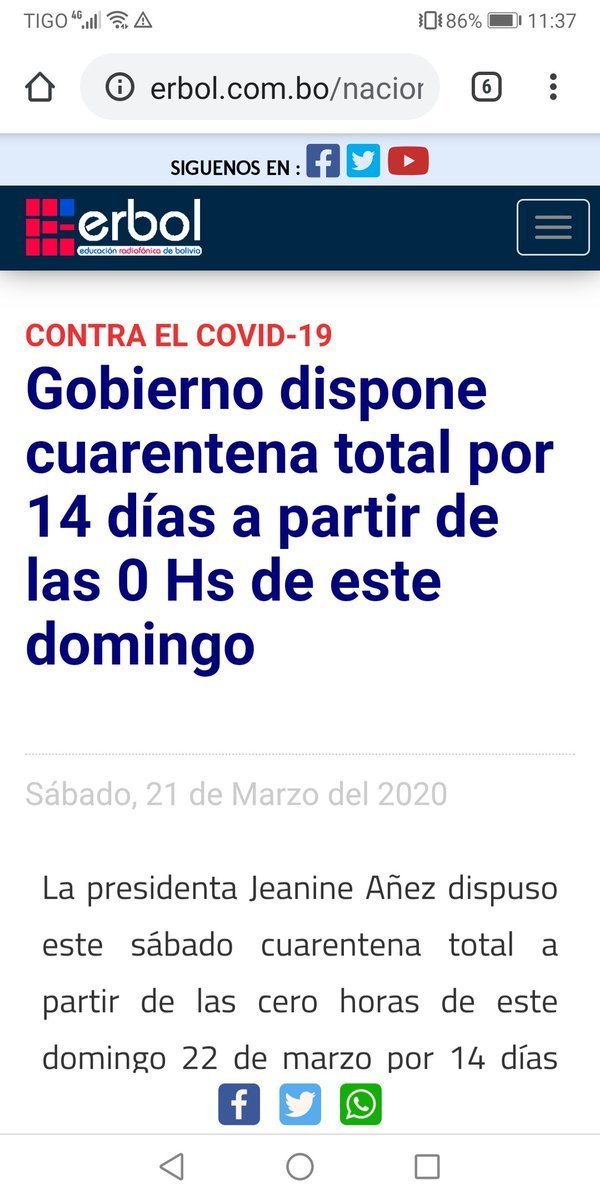This screenshot has width=600, height=1200.
Task: Open the hamburger navigation menu
Action: (553, 228)
